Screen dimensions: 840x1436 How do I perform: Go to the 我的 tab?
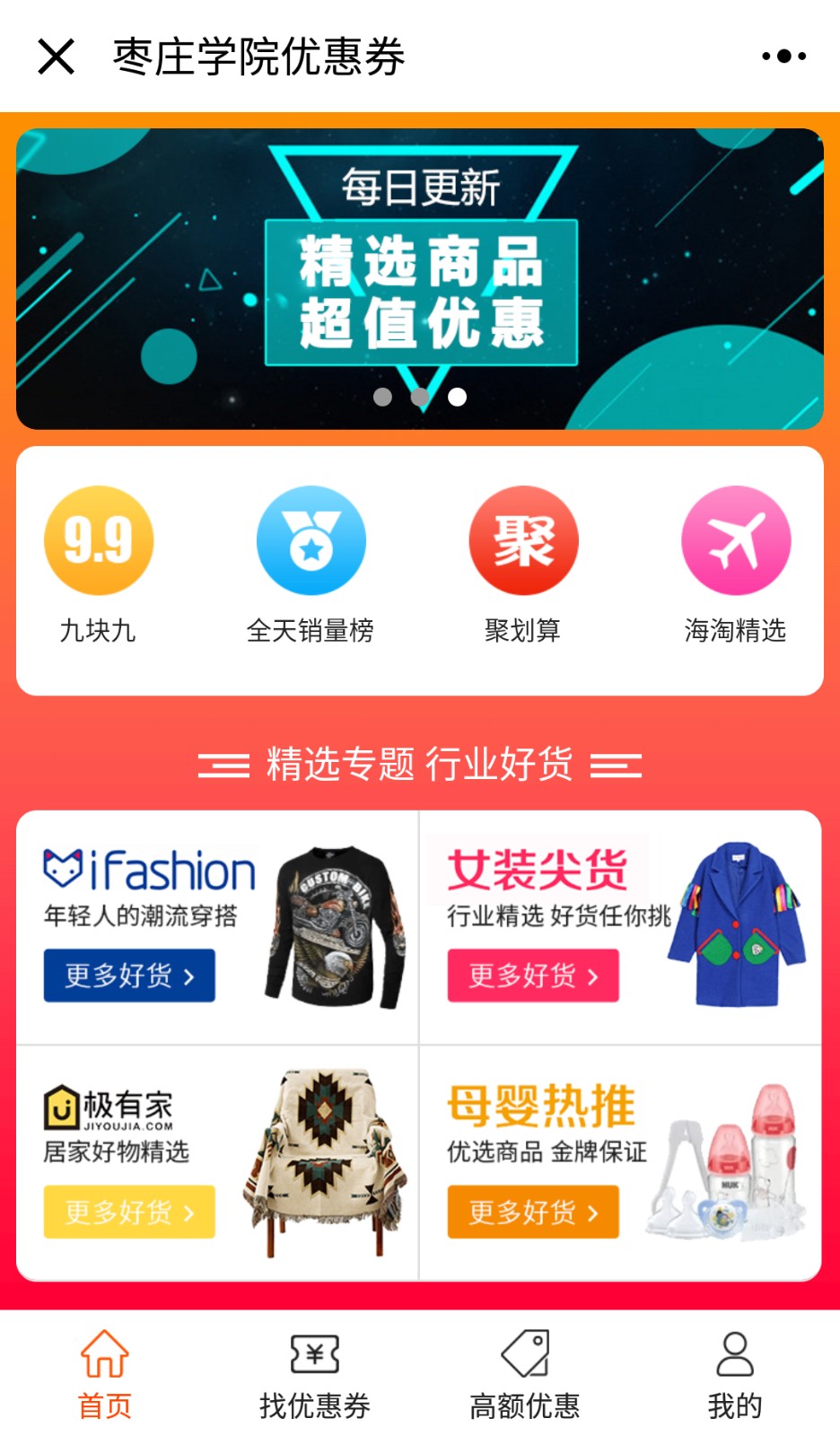pos(735,1375)
